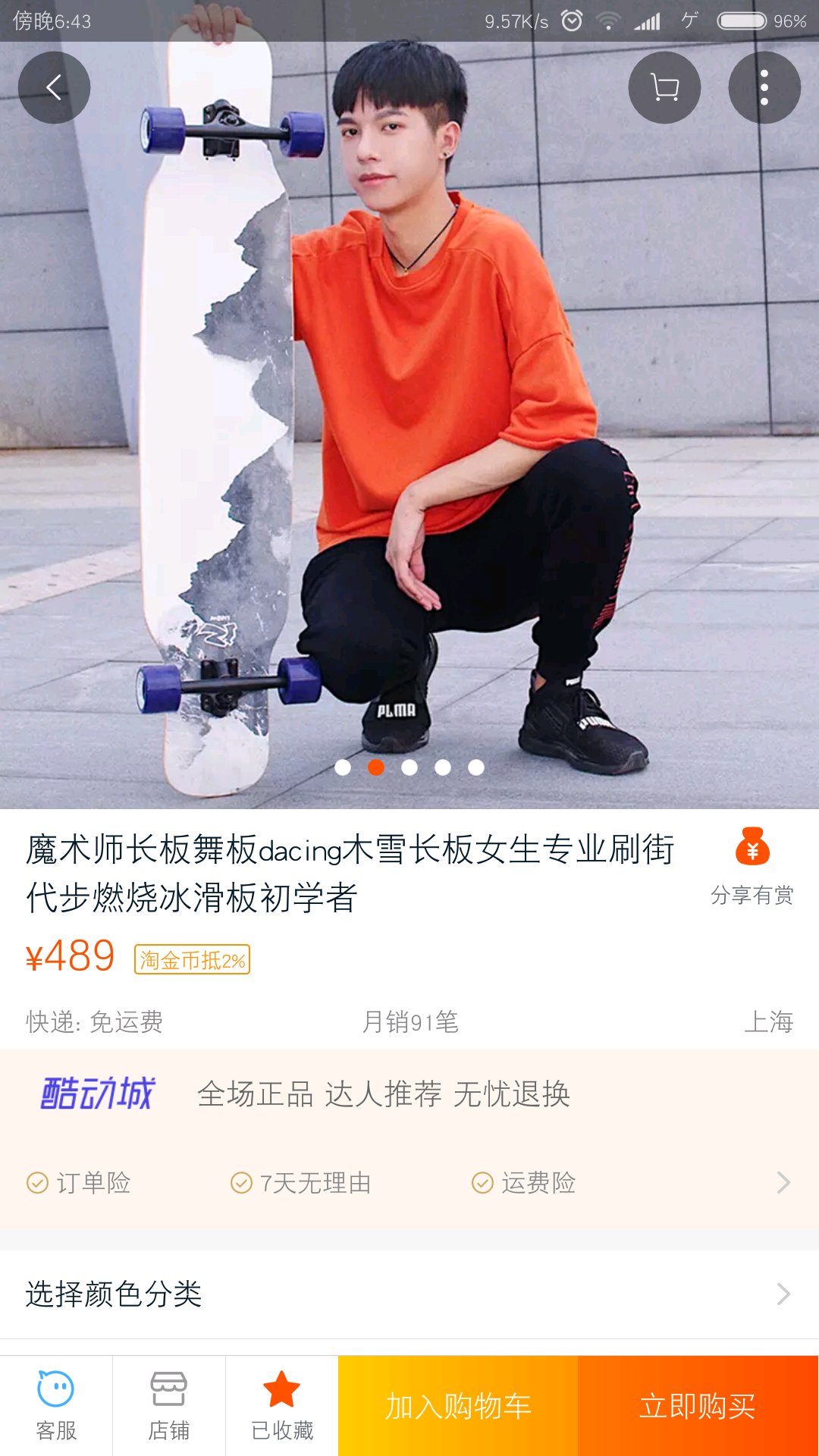
Task: Visit the 店铺 store page
Action: pos(169,1406)
